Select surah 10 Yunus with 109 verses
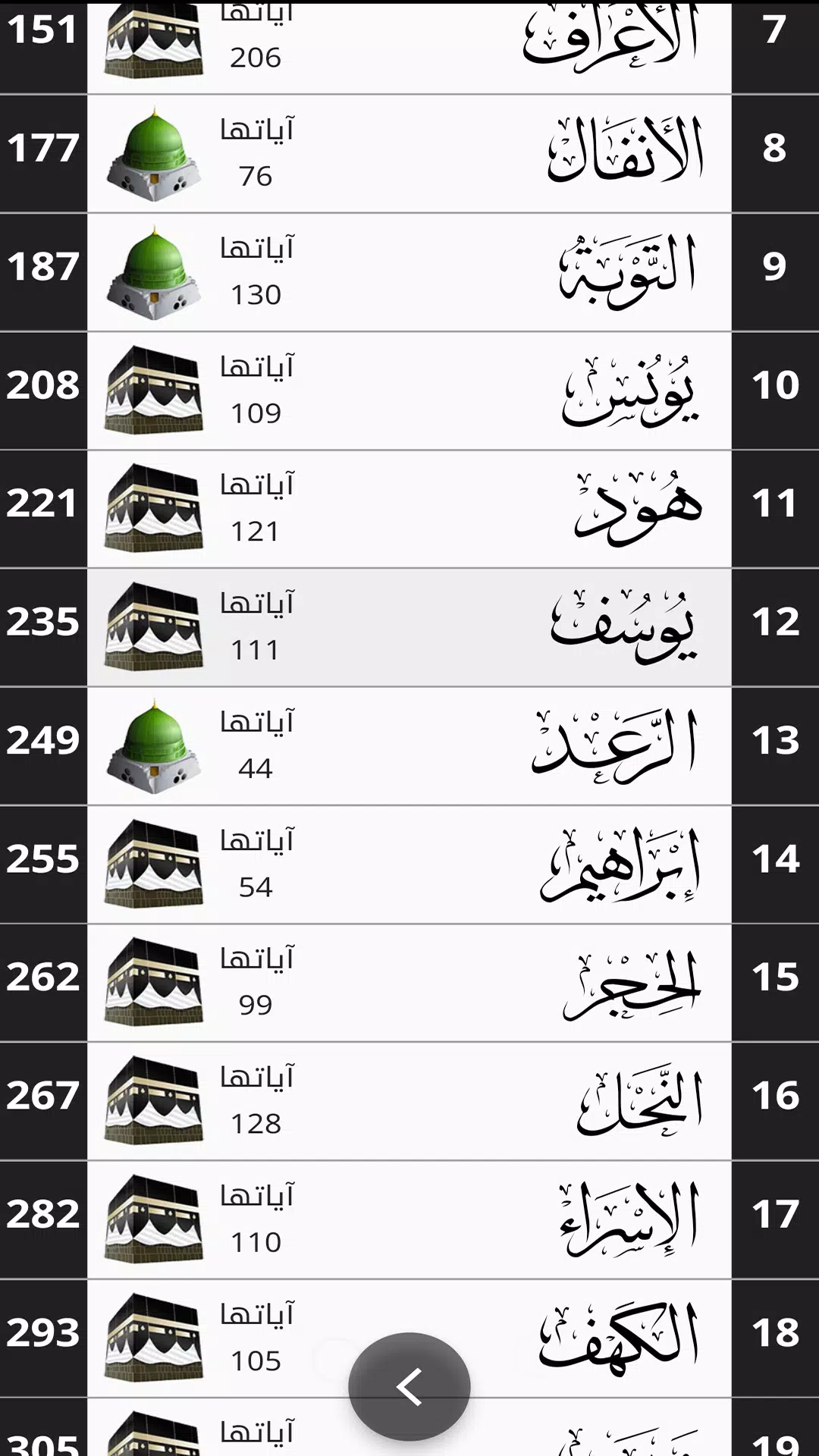This screenshot has height=1456, width=819. pos(409,391)
